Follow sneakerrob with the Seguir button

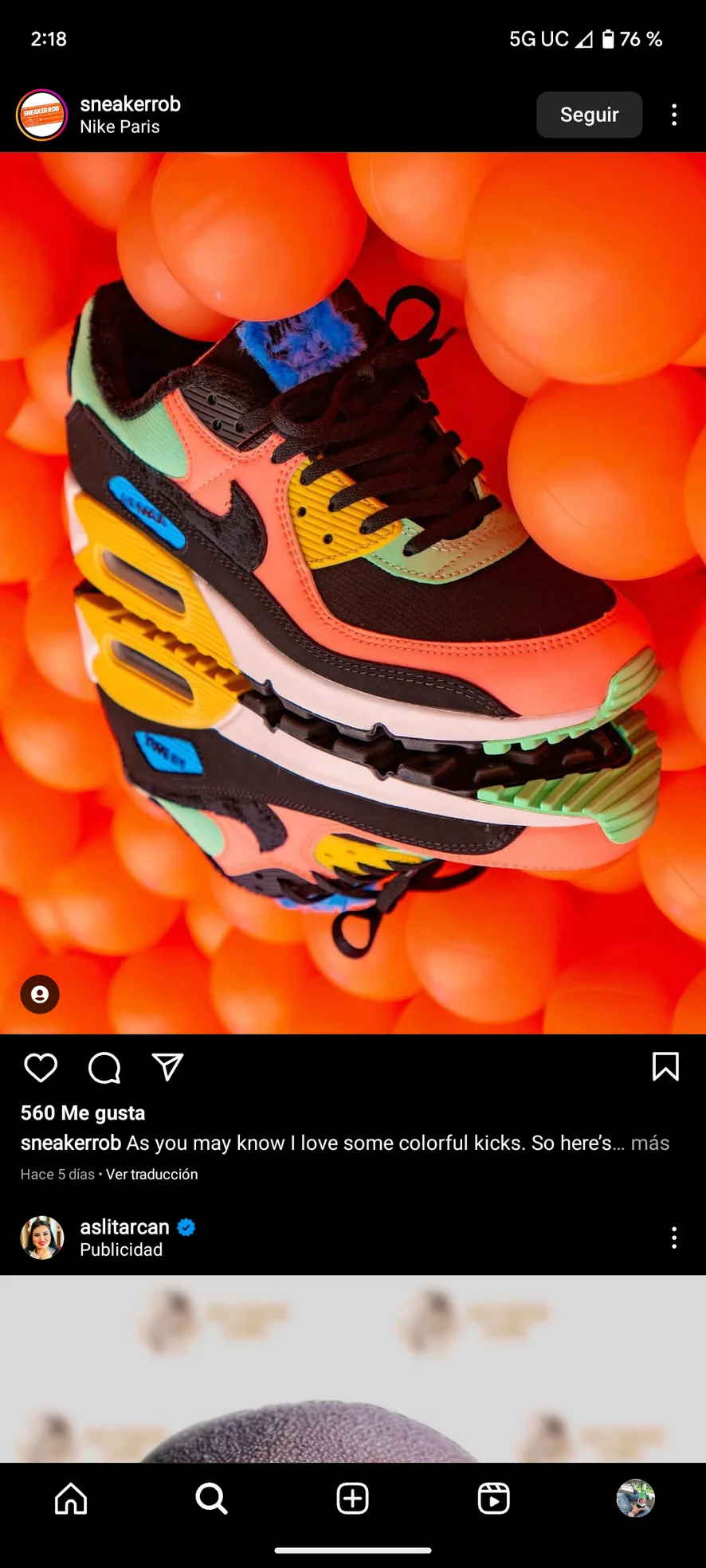[x=589, y=115]
